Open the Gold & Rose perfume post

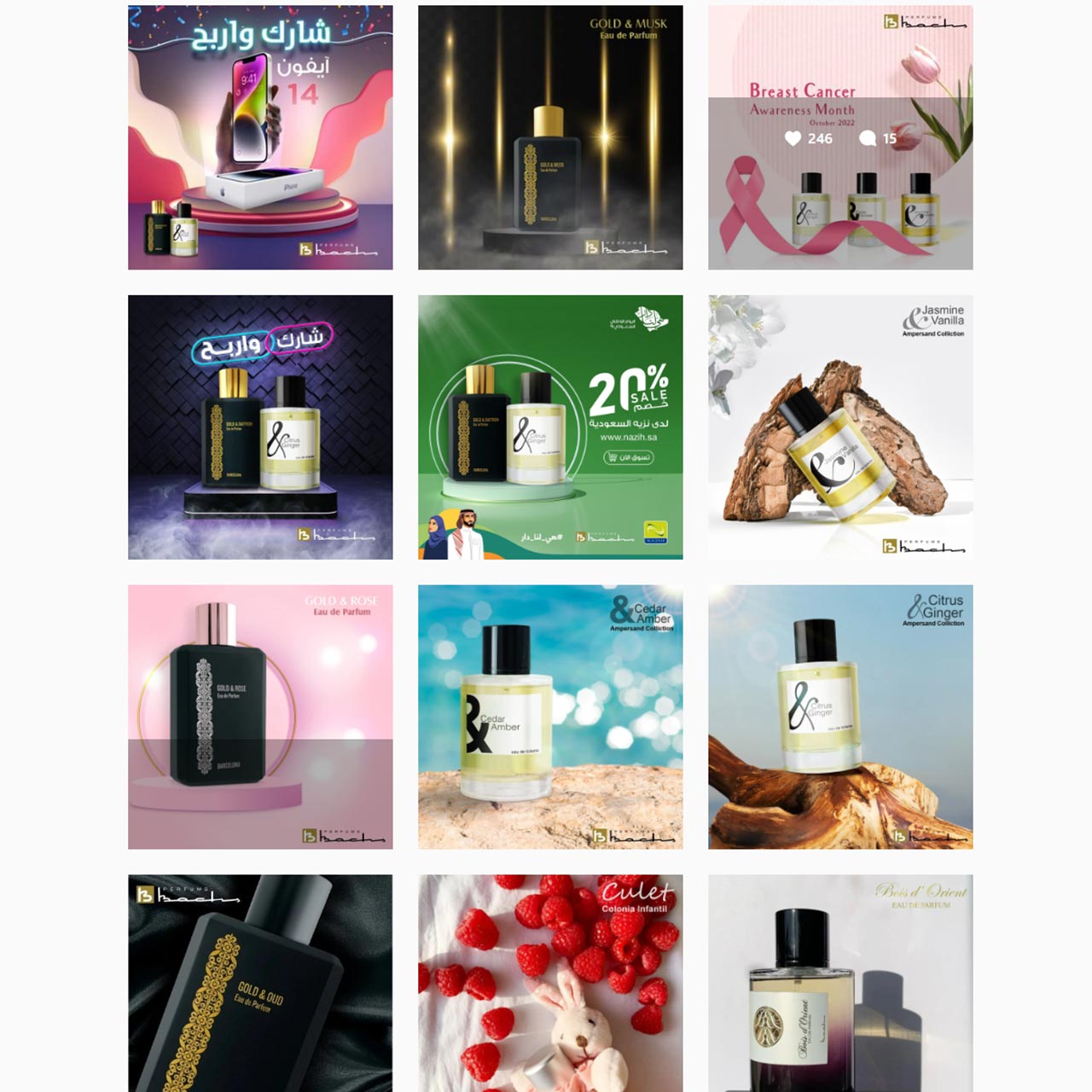point(260,717)
